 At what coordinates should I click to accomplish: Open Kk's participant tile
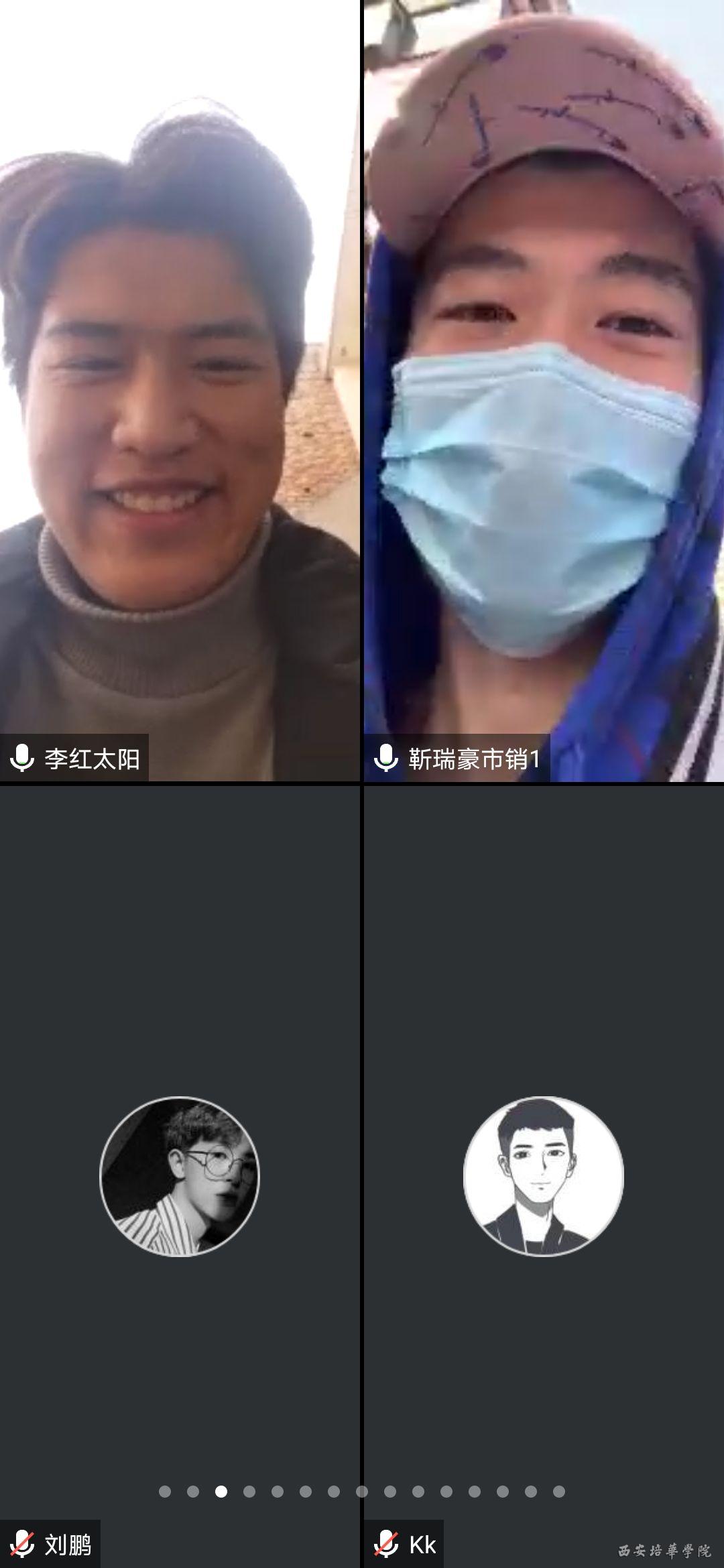[x=544, y=1176]
